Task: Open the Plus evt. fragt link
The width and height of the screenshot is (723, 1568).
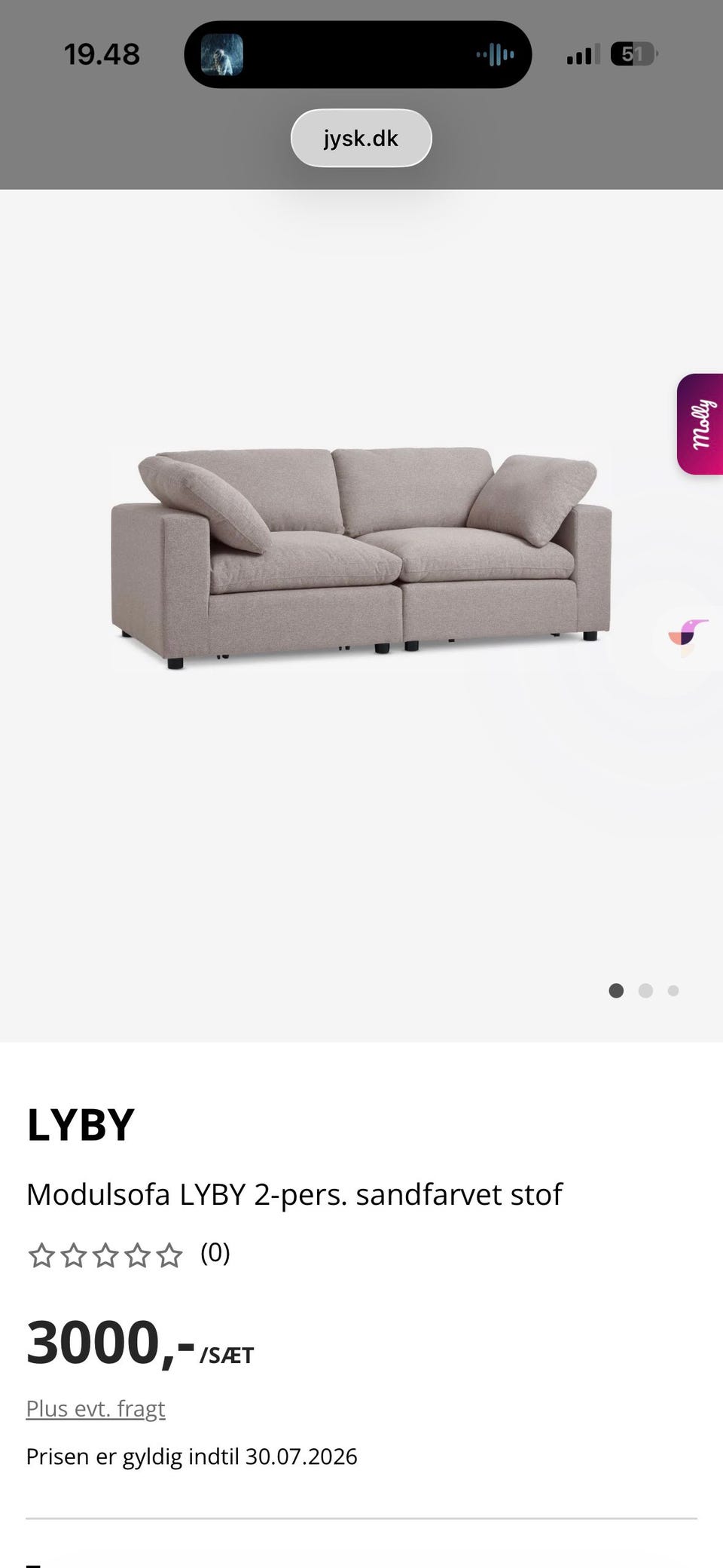Action: coord(96,1408)
